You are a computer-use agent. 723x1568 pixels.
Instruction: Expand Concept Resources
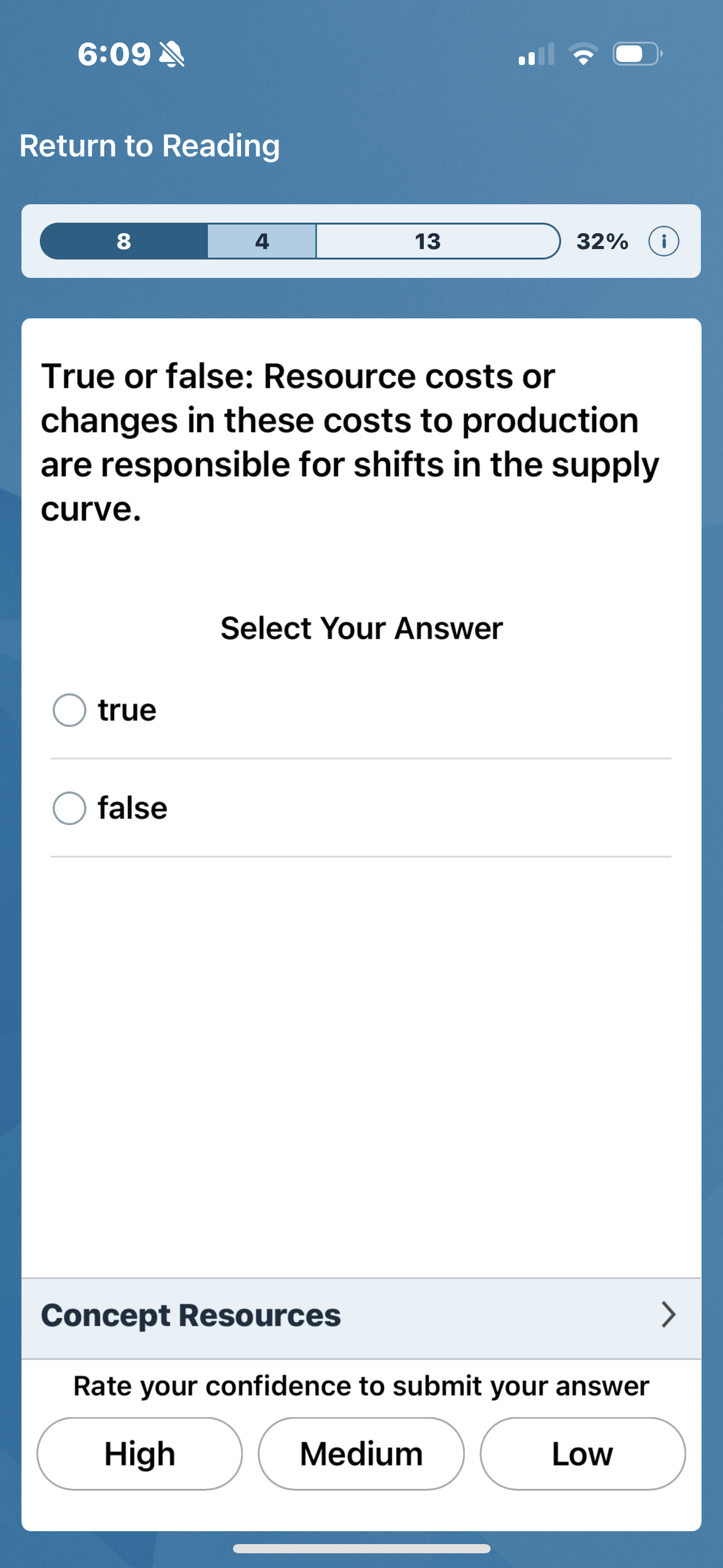[361, 1315]
